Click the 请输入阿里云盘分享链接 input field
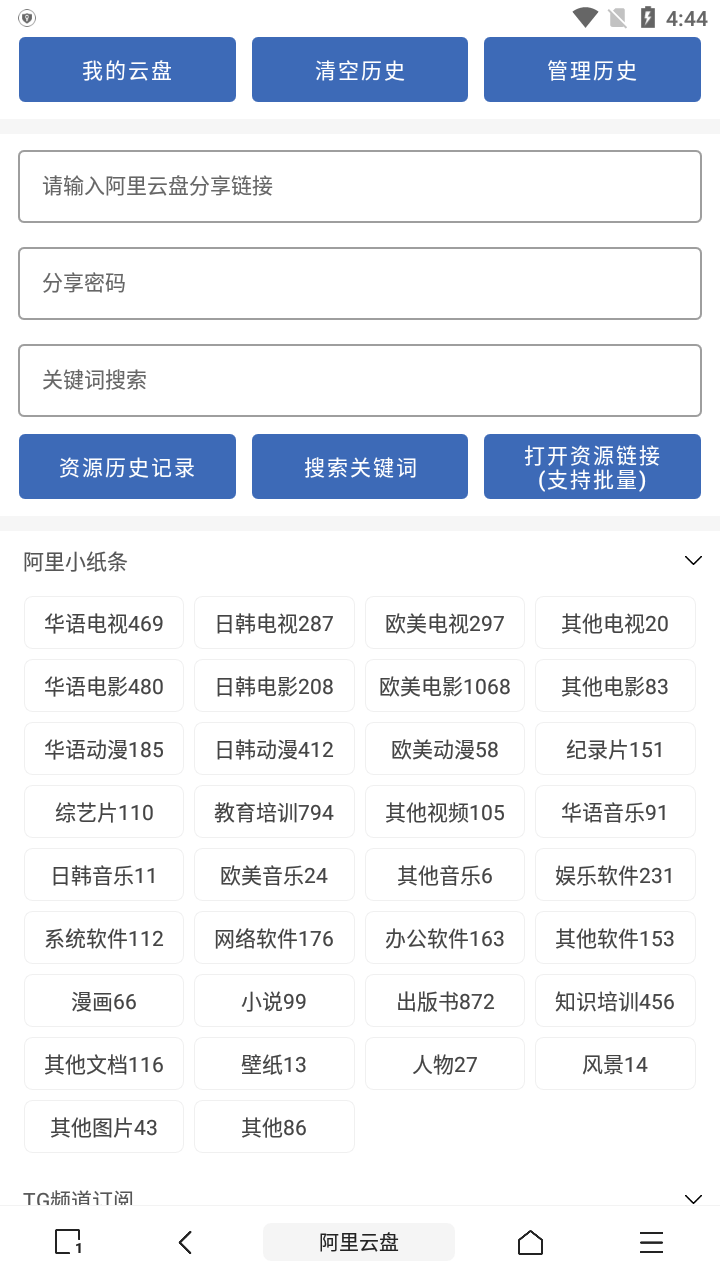 [359, 186]
